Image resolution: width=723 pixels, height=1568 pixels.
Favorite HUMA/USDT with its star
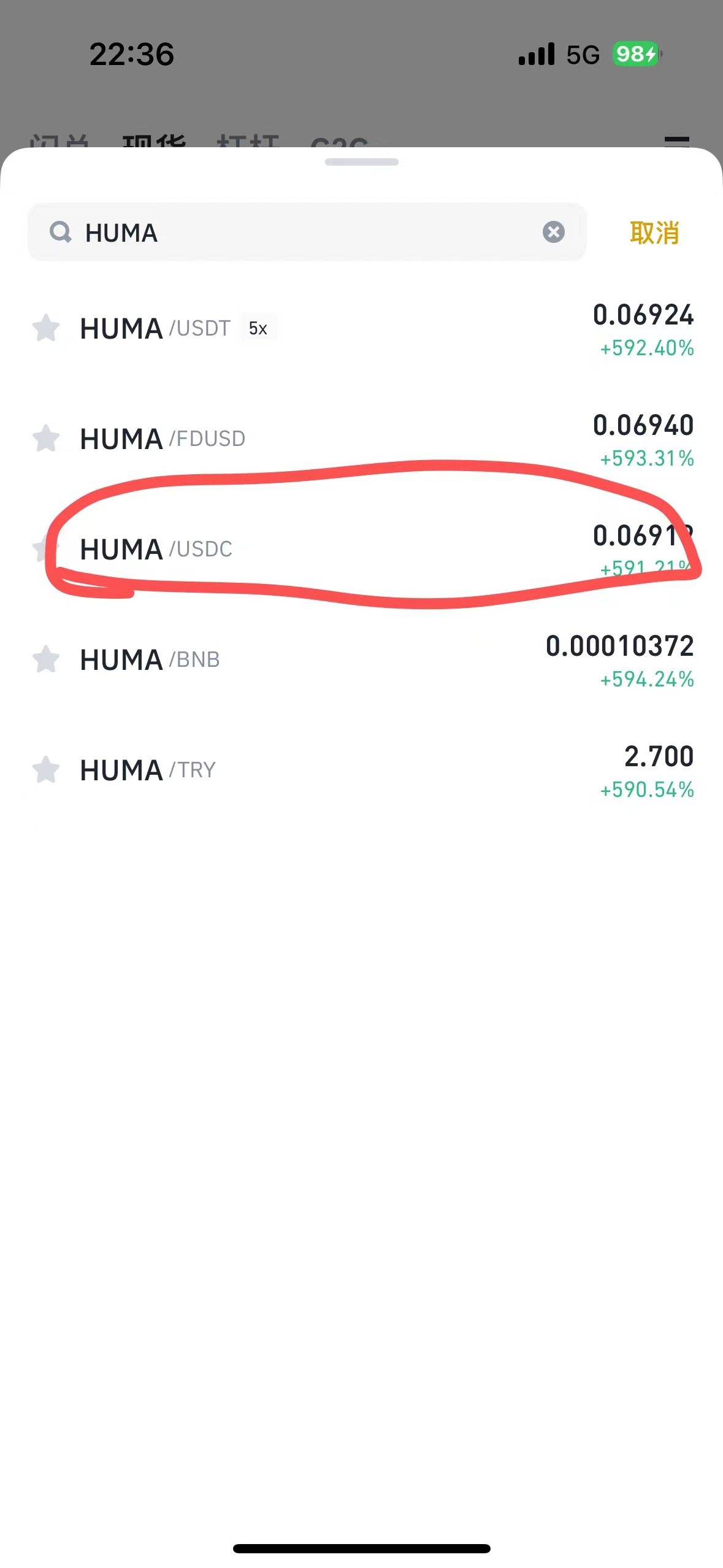coord(46,328)
